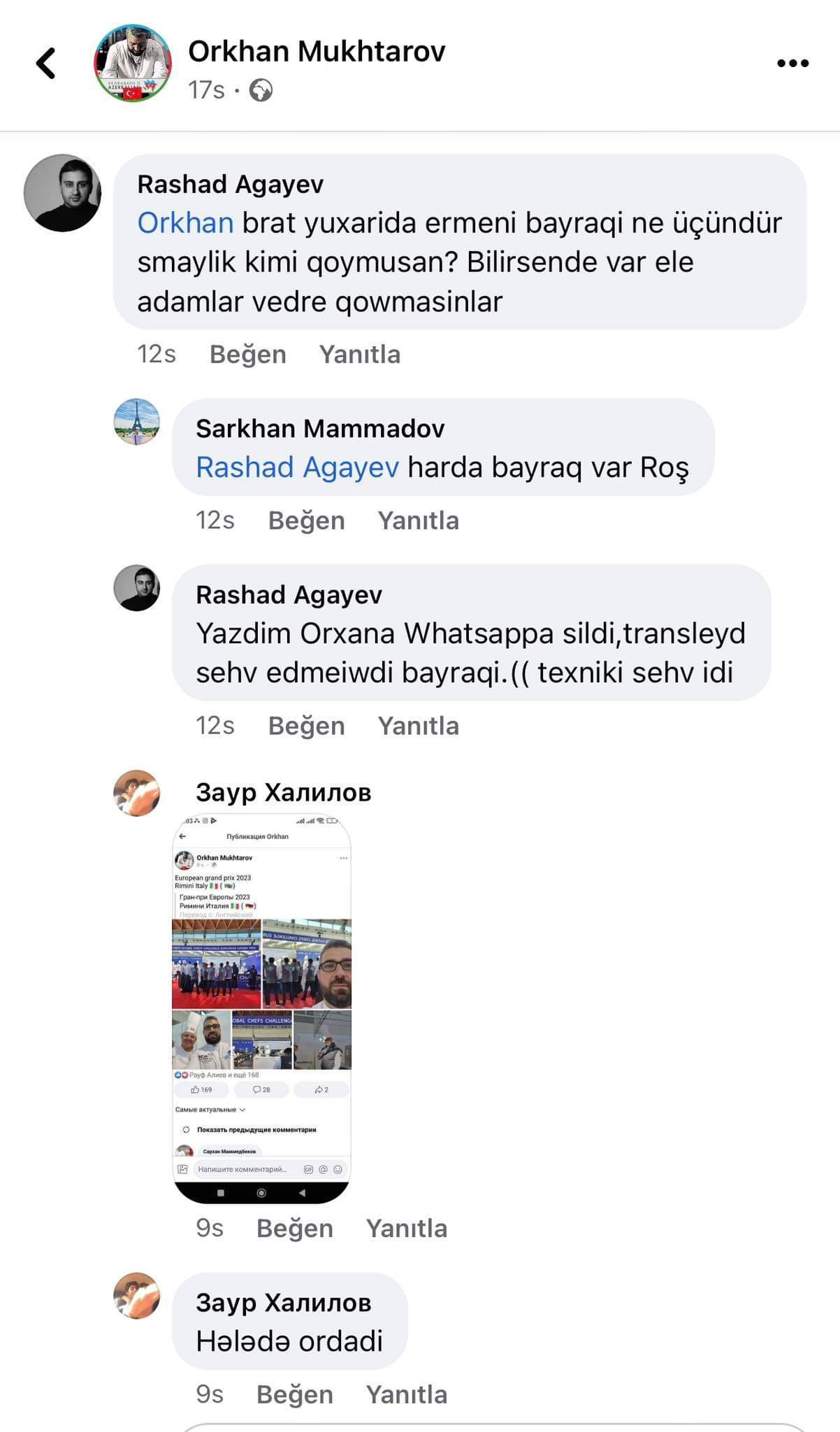The height and width of the screenshot is (1432, 840).
Task: Like Rashad Agayev's comment about the flag
Action: [248, 355]
